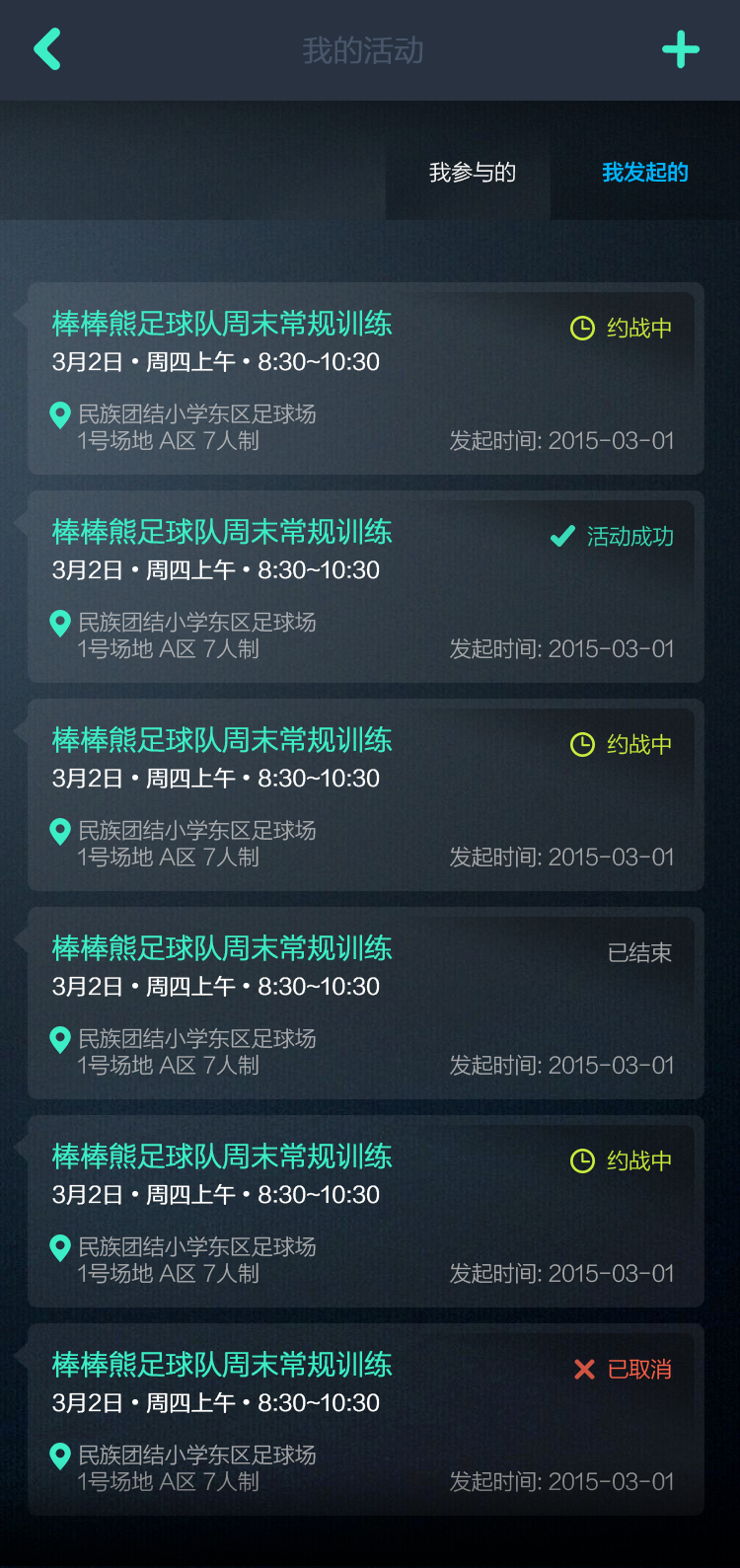Open the activity card marked 已取消
Image resolution: width=740 pixels, height=1568 pixels.
pyautogui.click(x=366, y=1420)
